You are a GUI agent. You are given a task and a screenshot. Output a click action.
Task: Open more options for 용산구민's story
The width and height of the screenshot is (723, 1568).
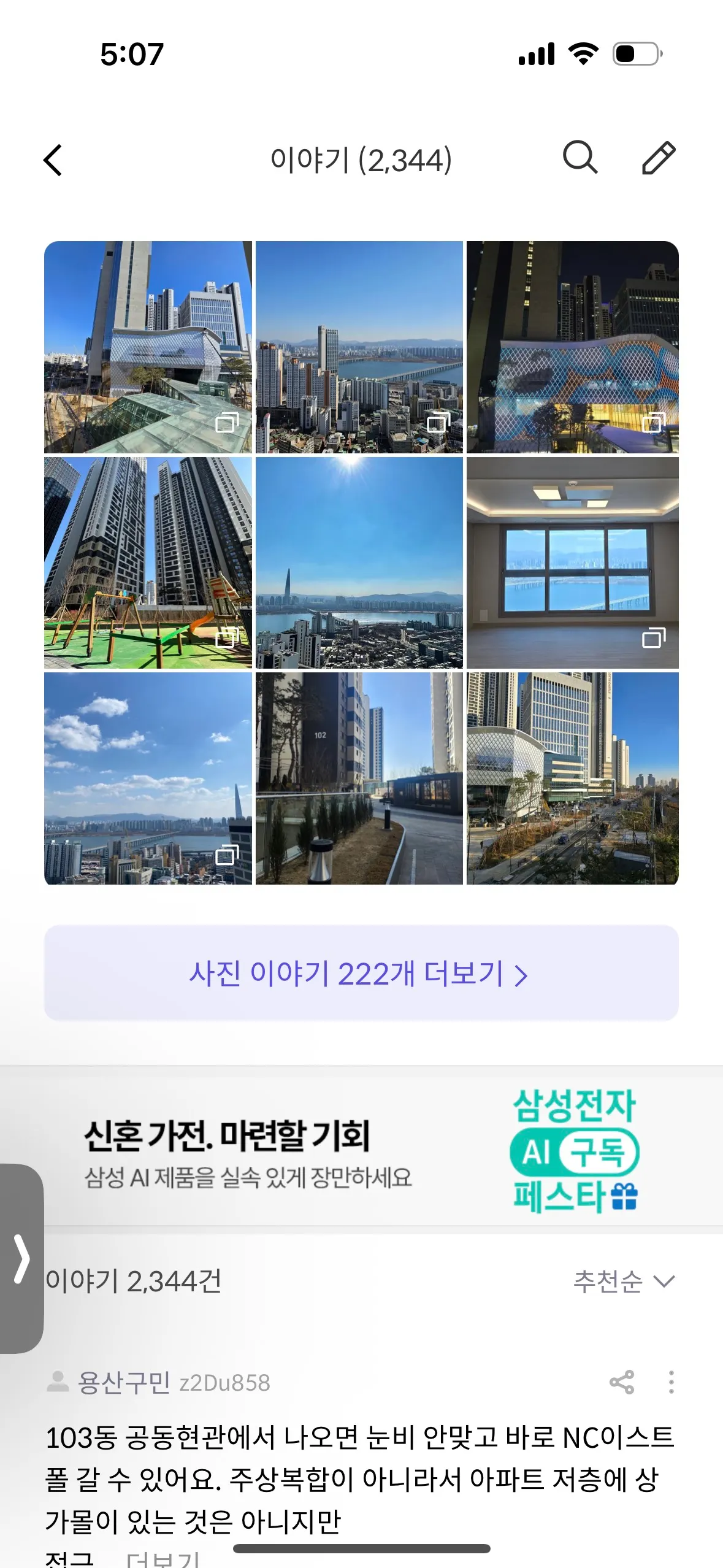pos(671,1382)
